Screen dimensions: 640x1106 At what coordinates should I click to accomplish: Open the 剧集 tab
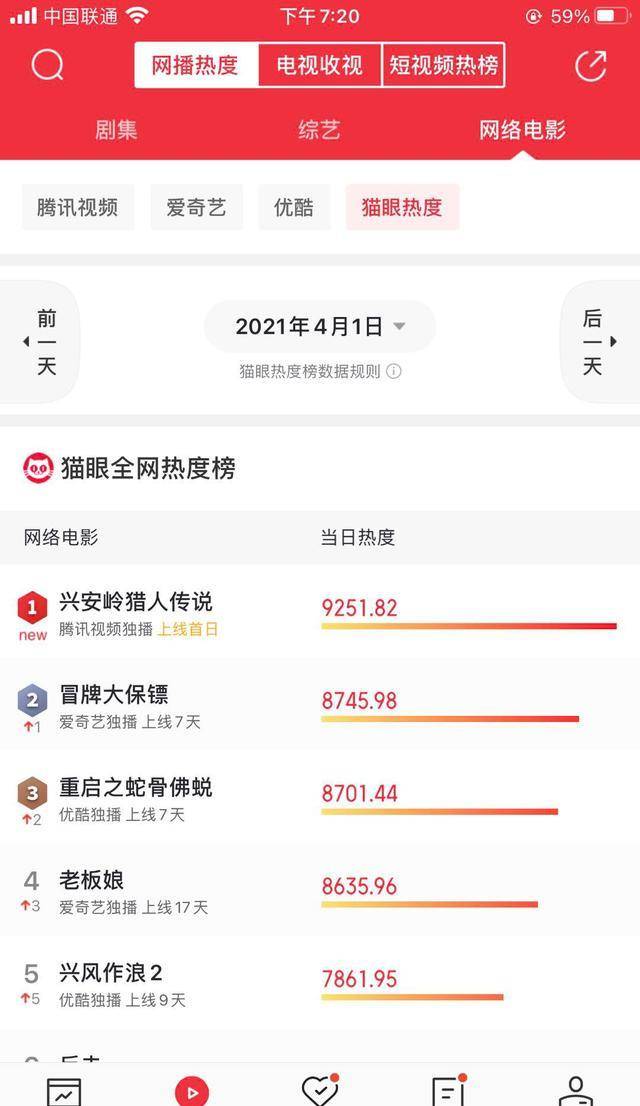[x=116, y=130]
